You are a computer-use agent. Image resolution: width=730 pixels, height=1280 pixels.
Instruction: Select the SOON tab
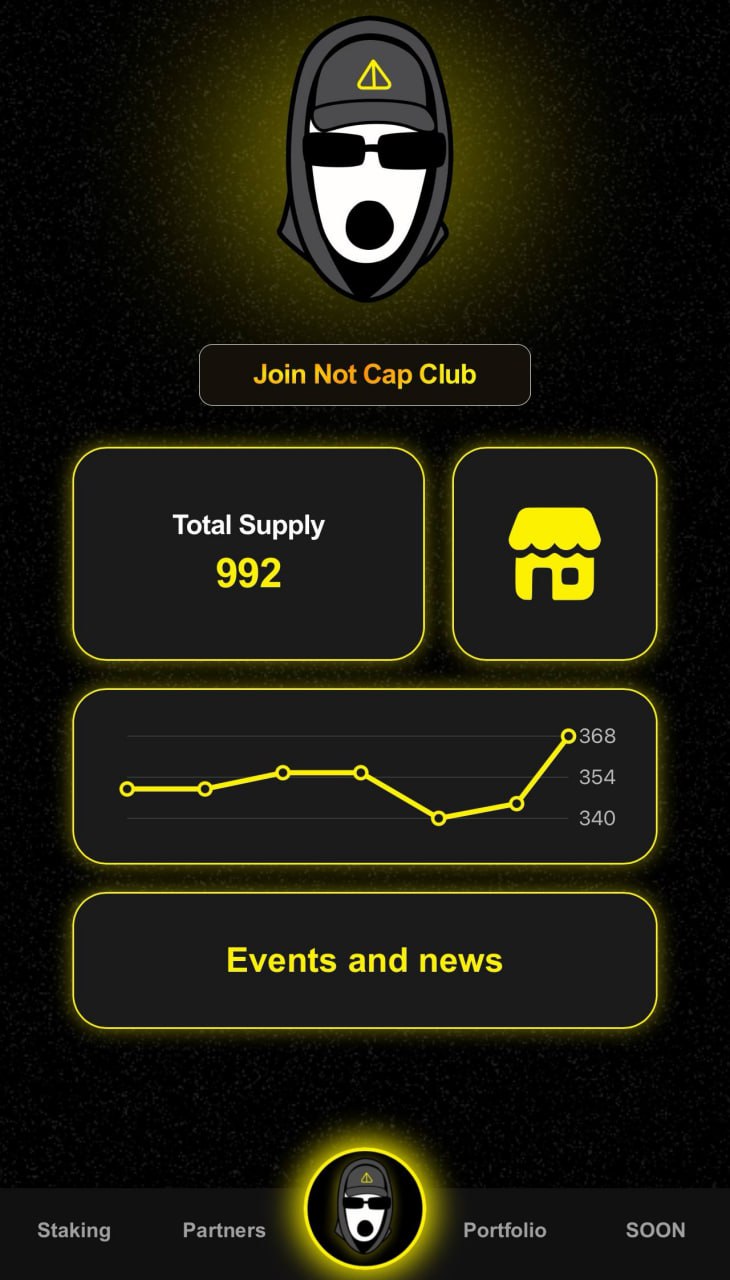coord(655,1230)
